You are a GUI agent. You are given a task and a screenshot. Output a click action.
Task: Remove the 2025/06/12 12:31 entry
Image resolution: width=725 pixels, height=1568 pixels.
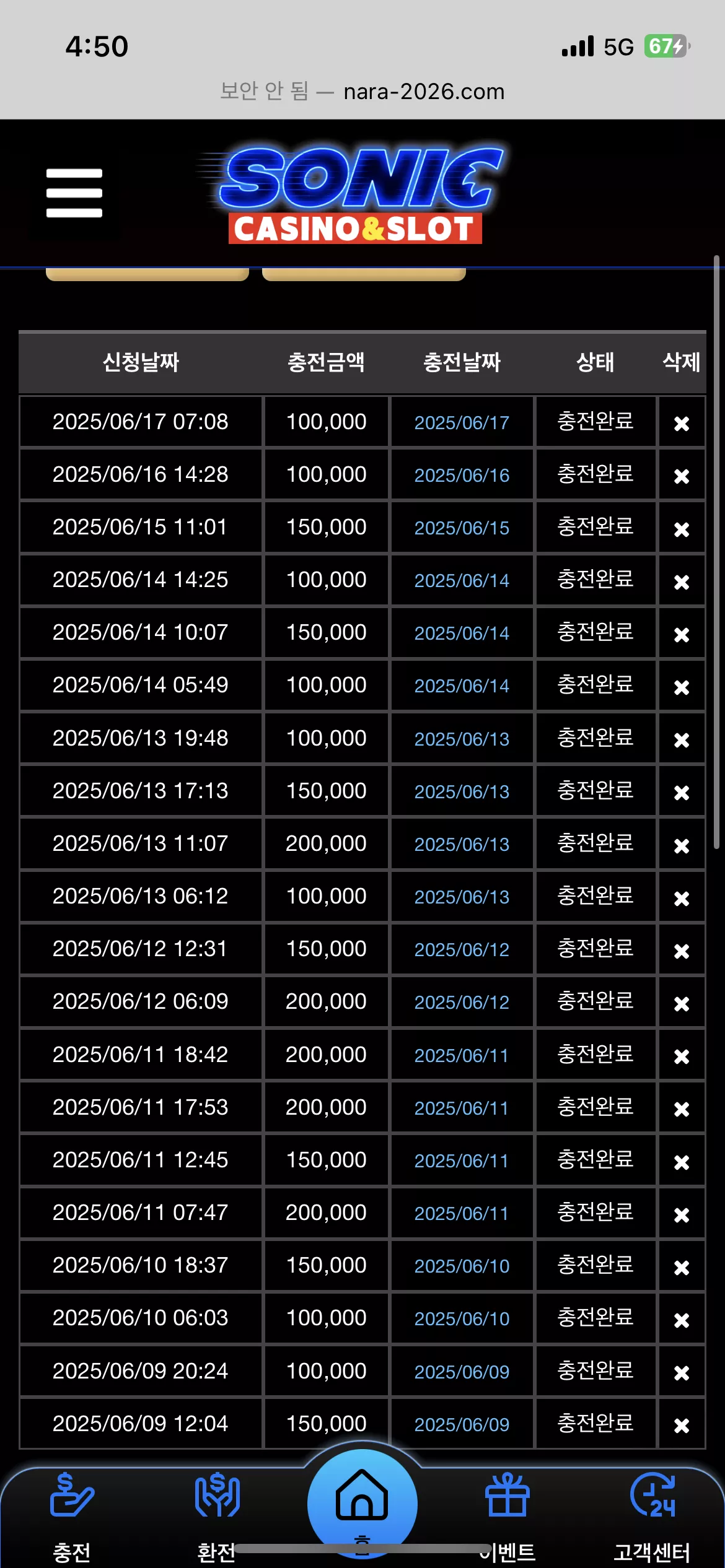click(x=682, y=951)
